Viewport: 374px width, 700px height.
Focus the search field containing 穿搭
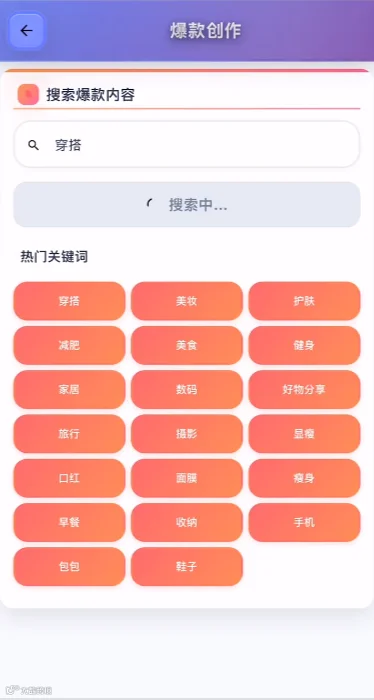point(187,144)
